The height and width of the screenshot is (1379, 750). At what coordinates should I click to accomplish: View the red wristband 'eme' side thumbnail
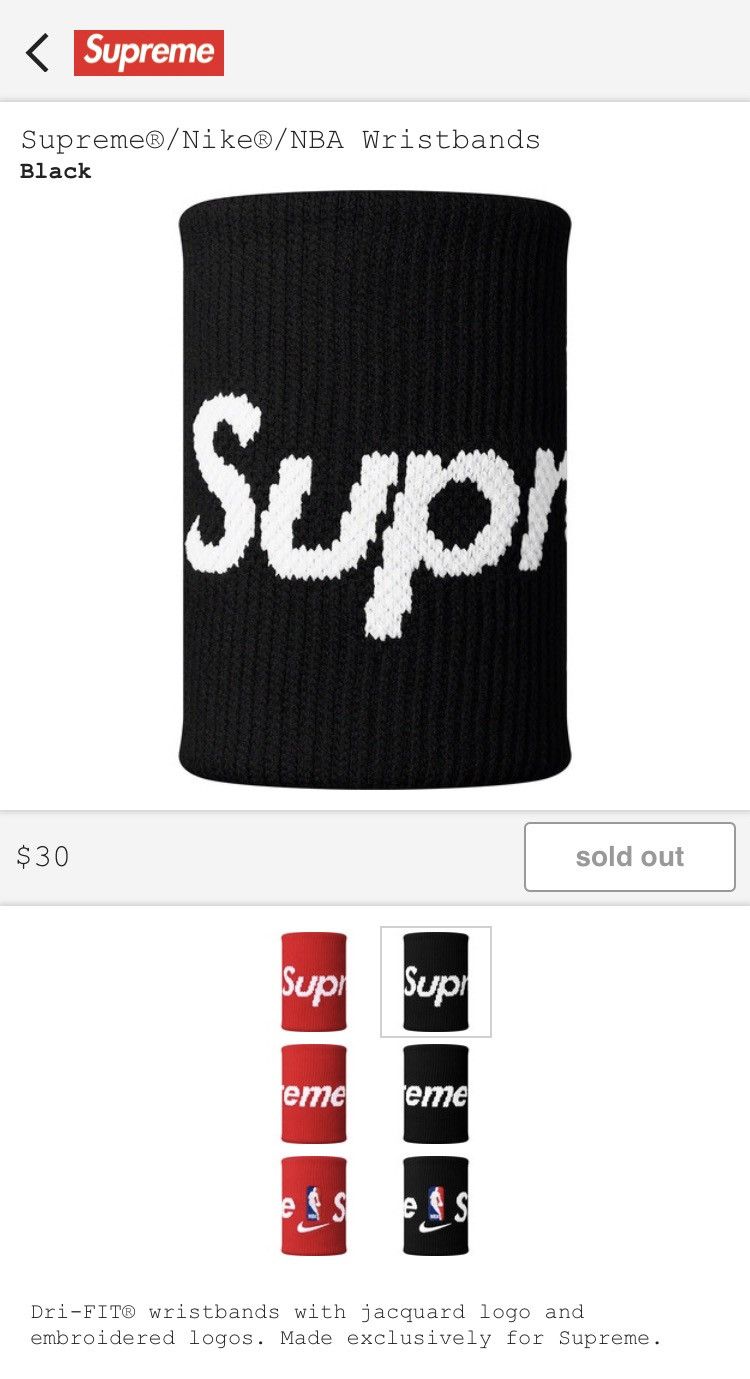(x=314, y=1094)
